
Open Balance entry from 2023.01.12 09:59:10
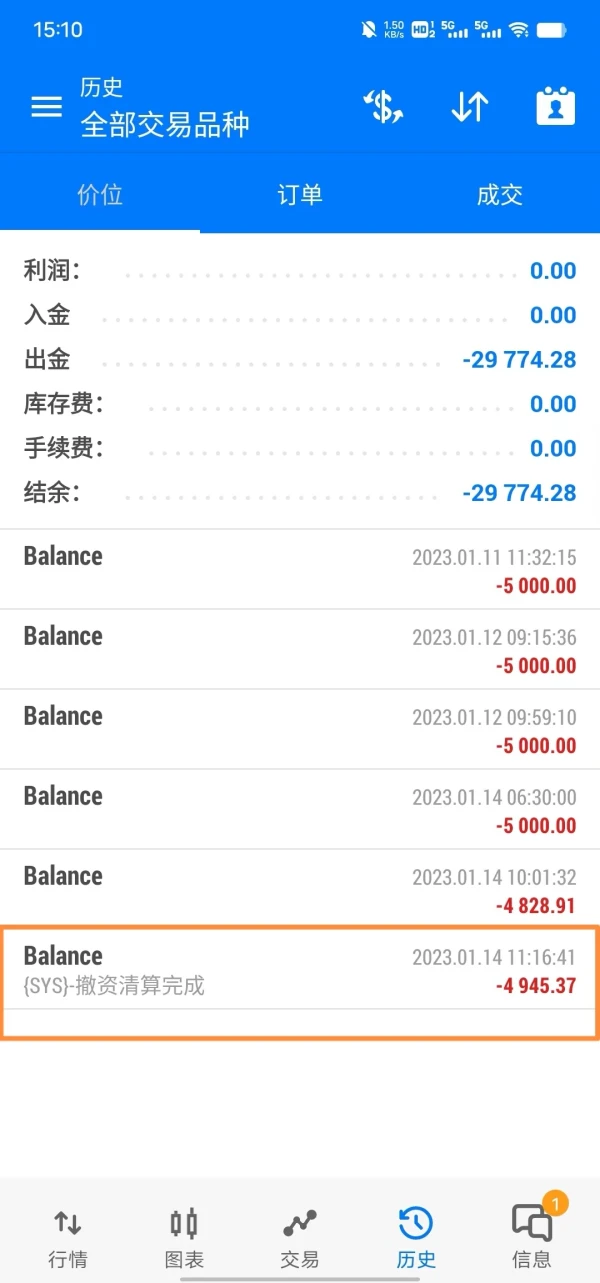[300, 729]
